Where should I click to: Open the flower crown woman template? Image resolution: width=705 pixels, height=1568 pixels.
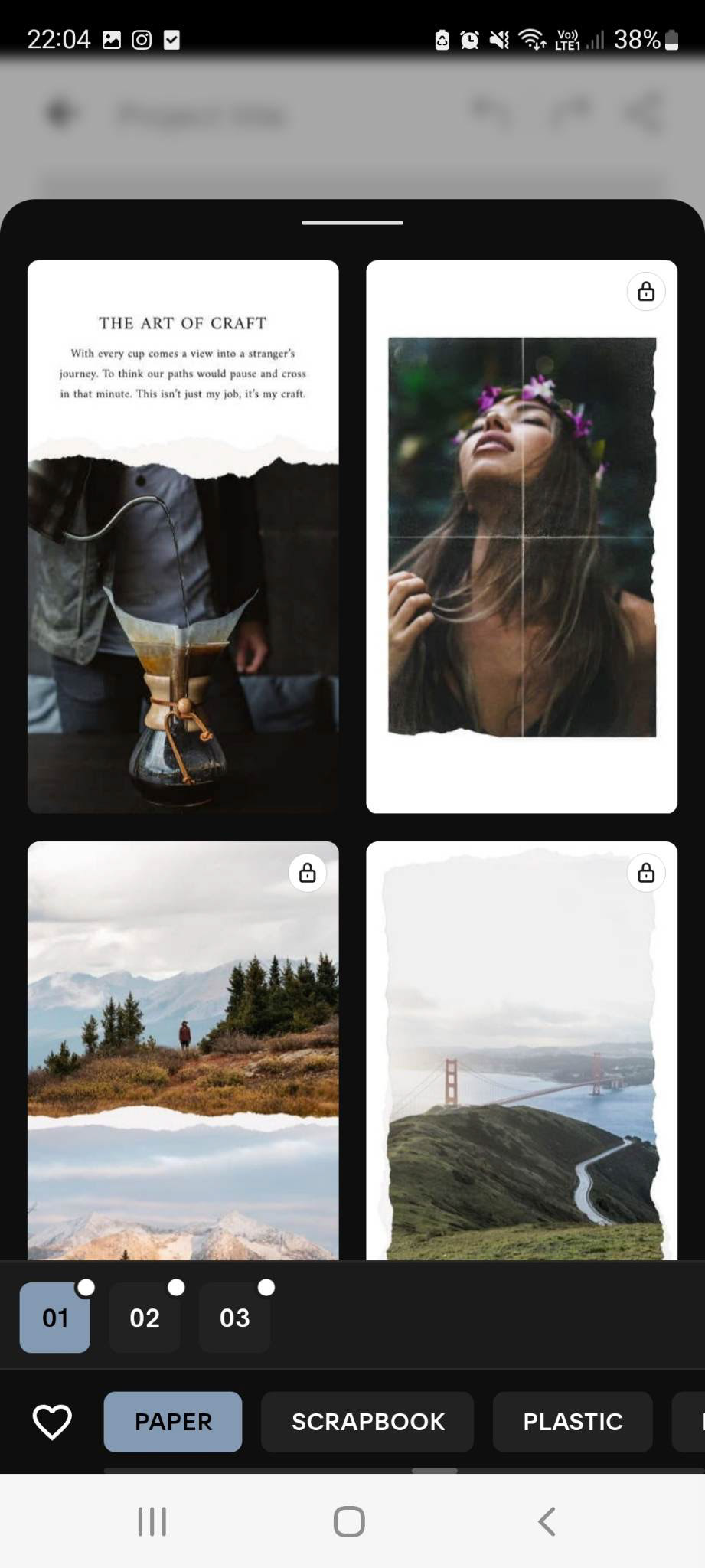point(521,536)
